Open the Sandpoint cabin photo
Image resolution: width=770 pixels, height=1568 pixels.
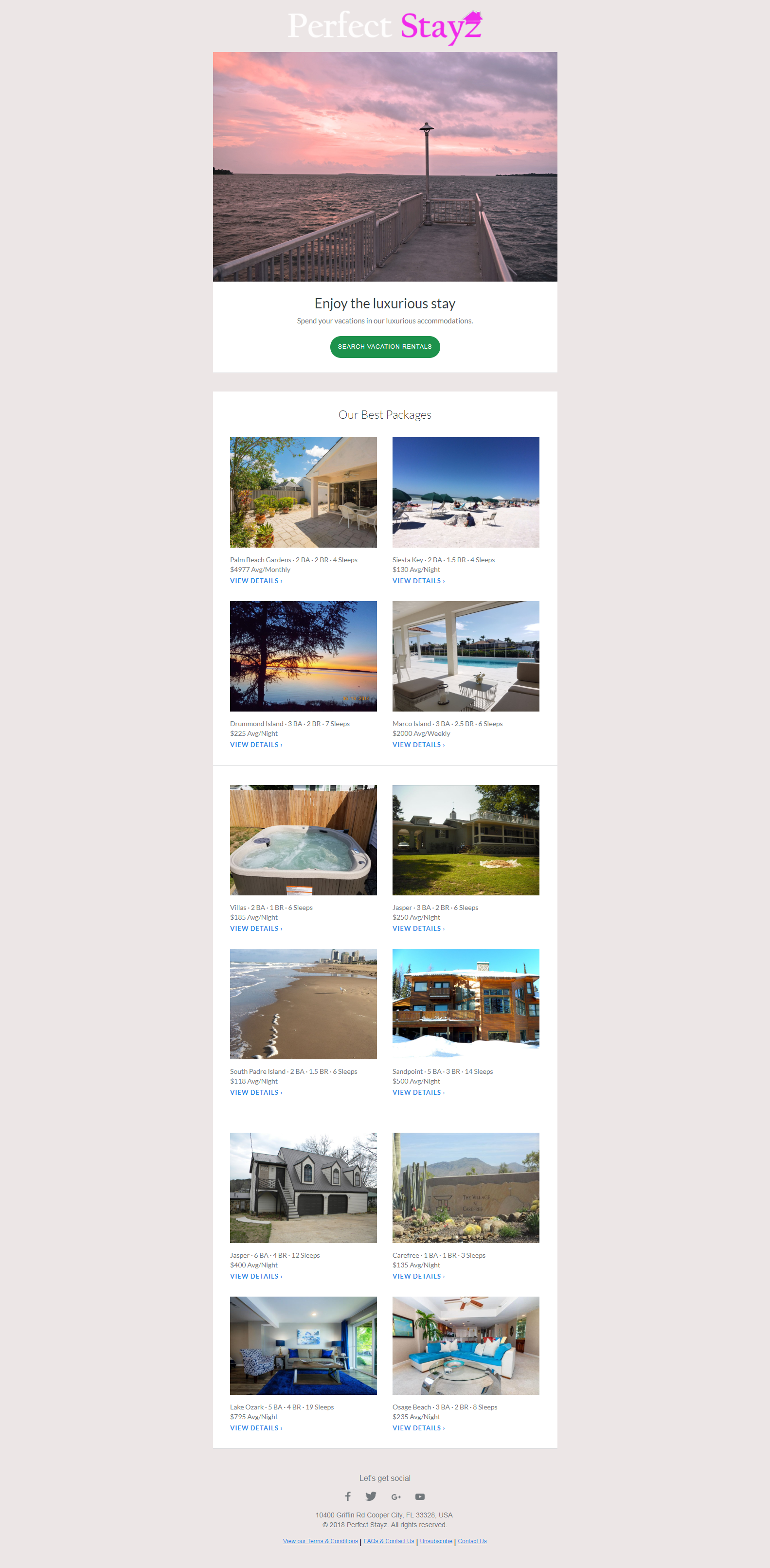click(466, 1004)
